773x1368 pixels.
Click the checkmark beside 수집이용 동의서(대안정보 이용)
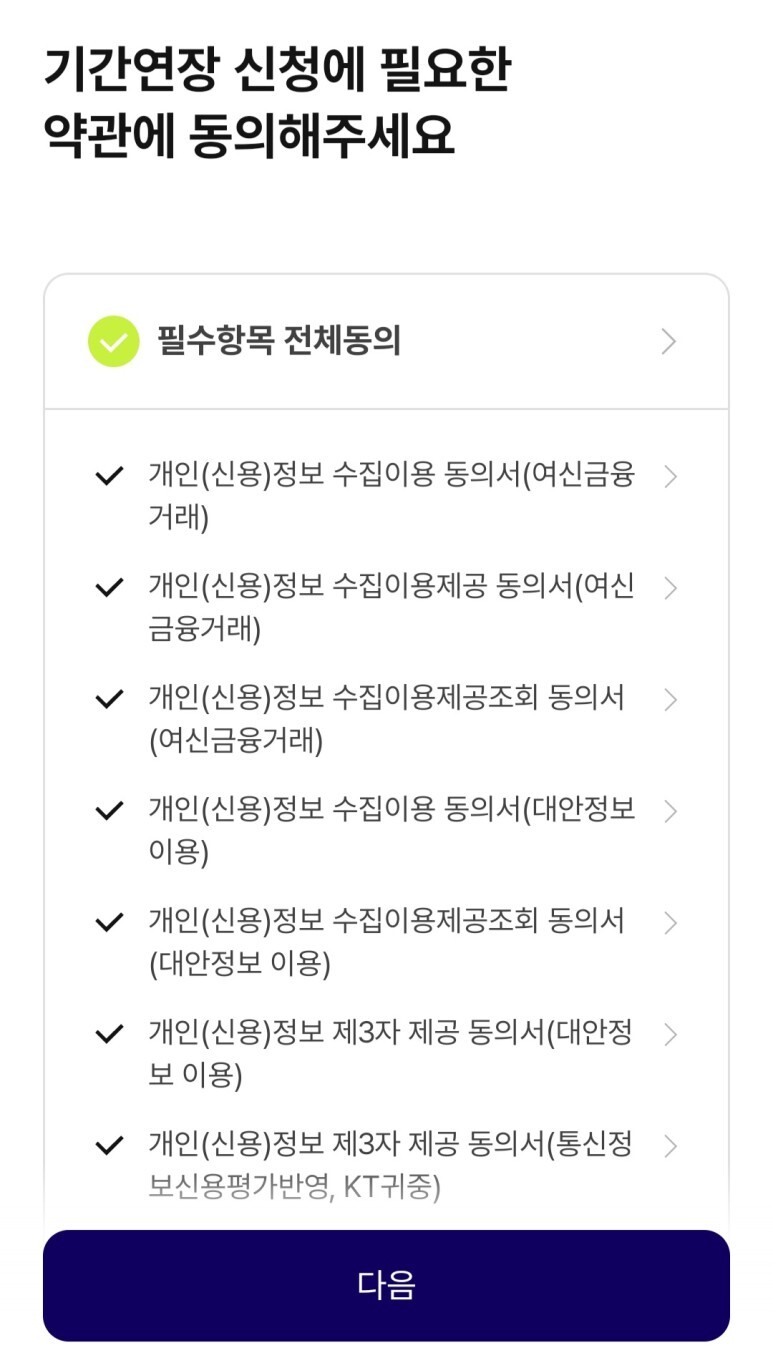[x=109, y=811]
